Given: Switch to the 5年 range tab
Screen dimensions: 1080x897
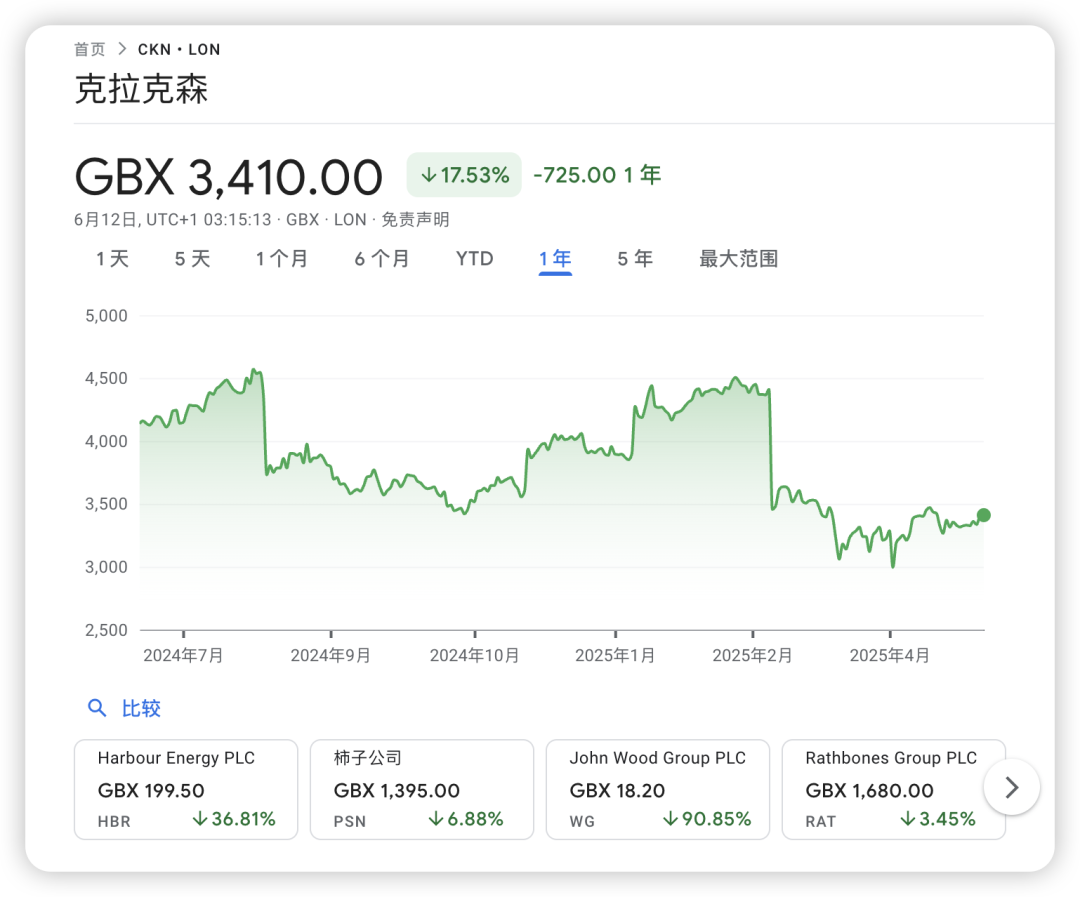Looking at the screenshot, I should tap(635, 259).
